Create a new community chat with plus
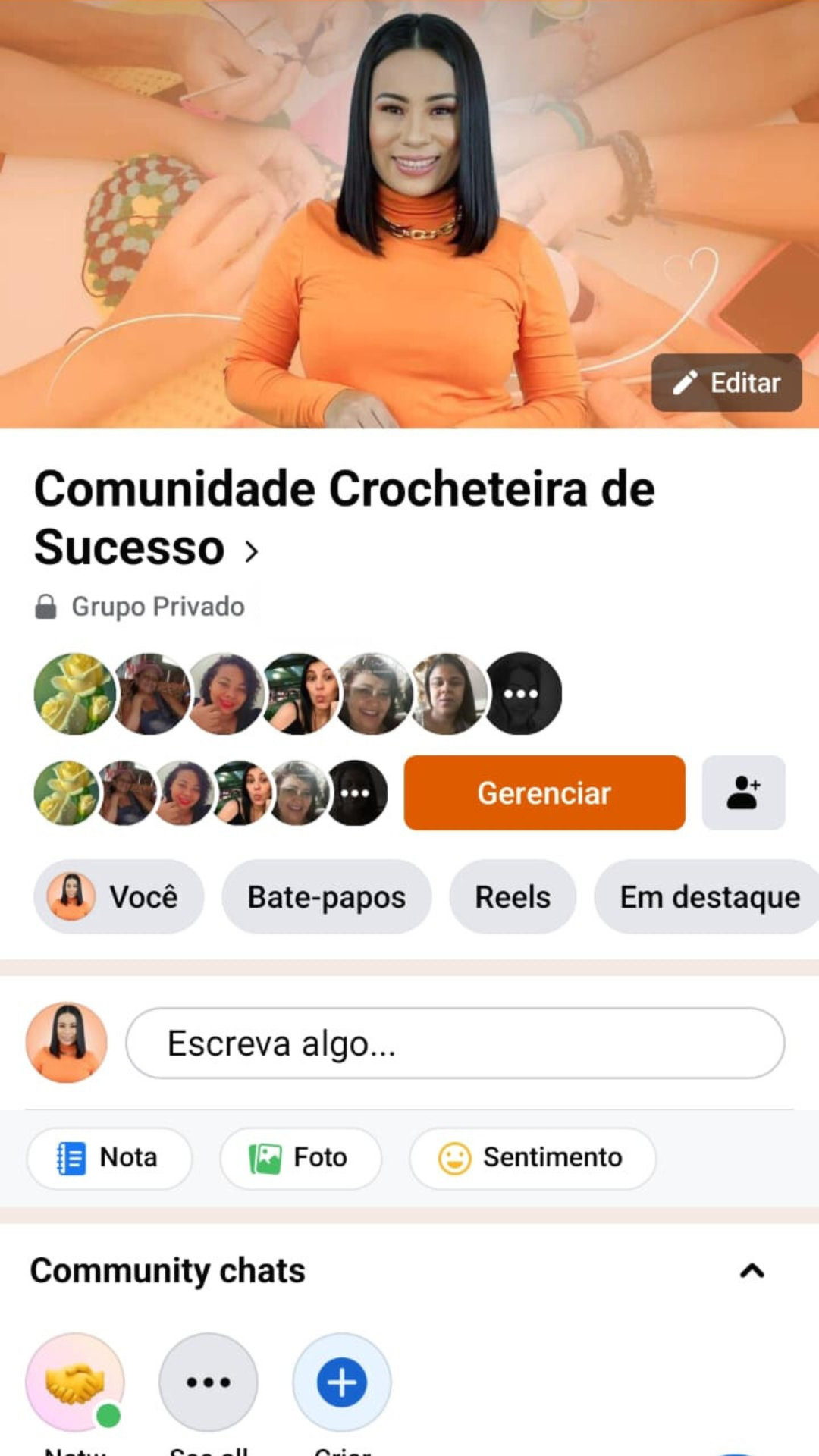This screenshot has width=819, height=1456. 341,1382
